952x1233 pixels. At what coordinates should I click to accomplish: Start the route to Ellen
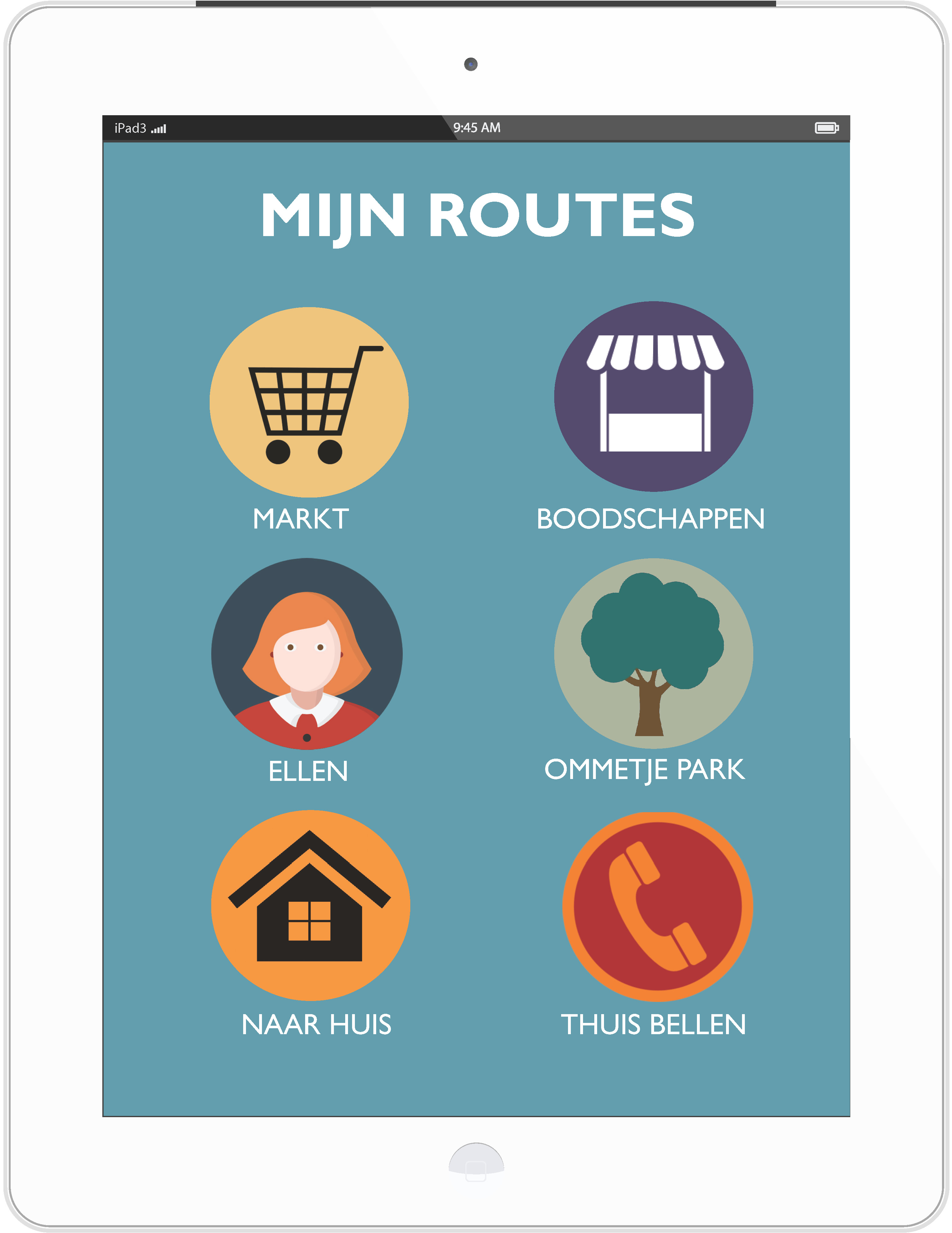(307, 654)
